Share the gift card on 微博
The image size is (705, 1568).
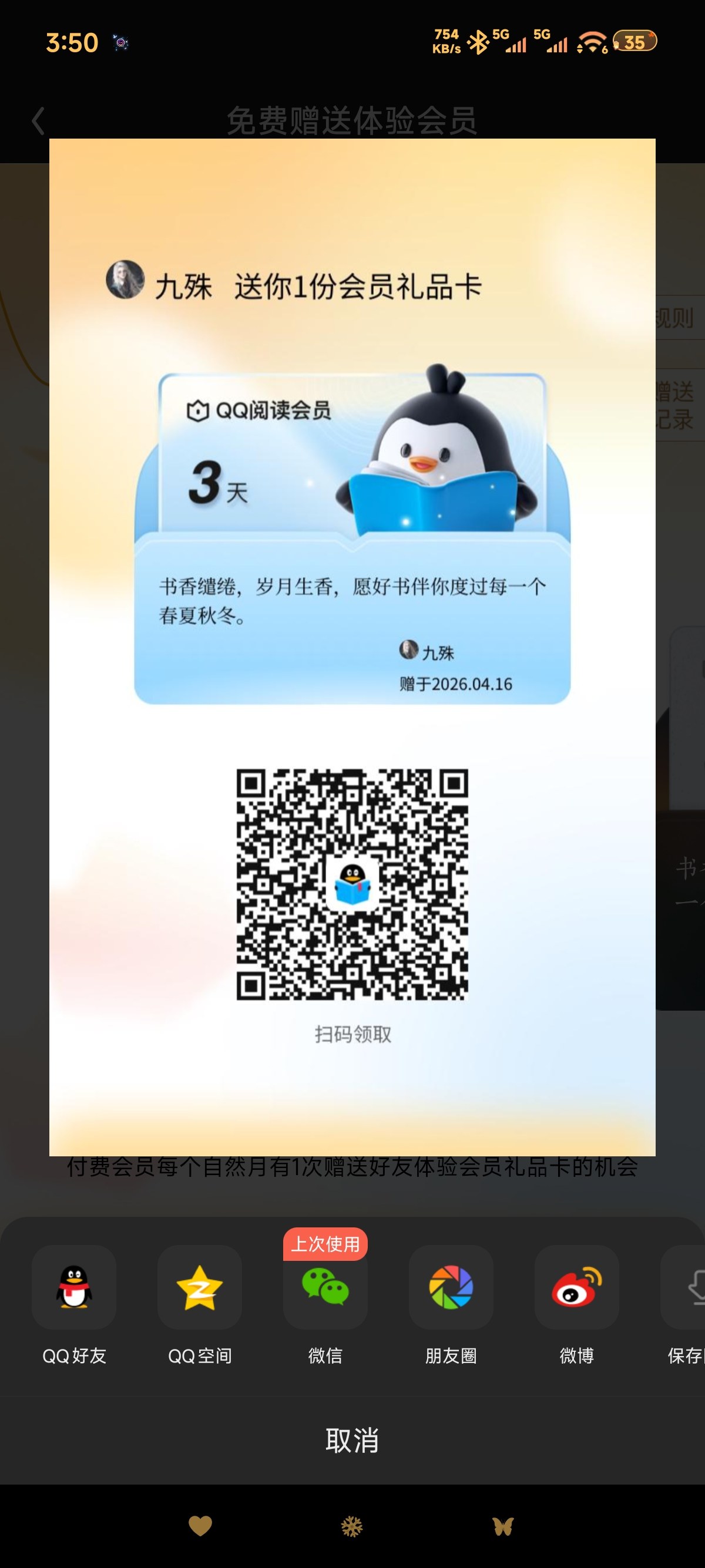(576, 1287)
